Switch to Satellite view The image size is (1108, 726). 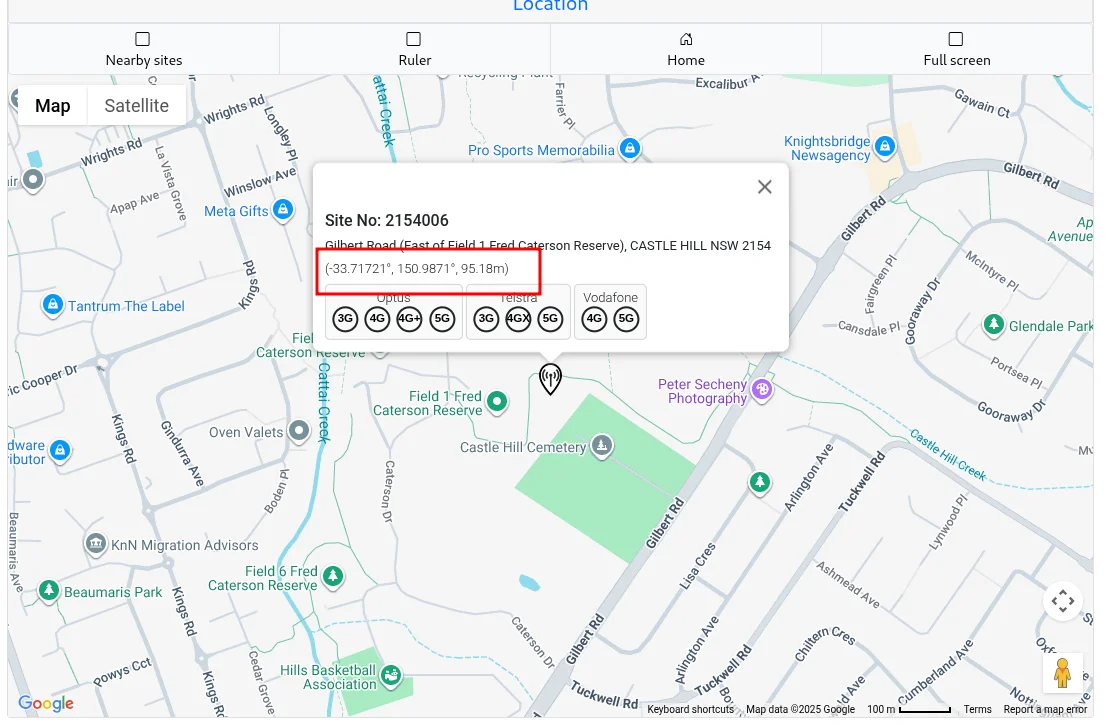pyautogui.click(x=137, y=105)
